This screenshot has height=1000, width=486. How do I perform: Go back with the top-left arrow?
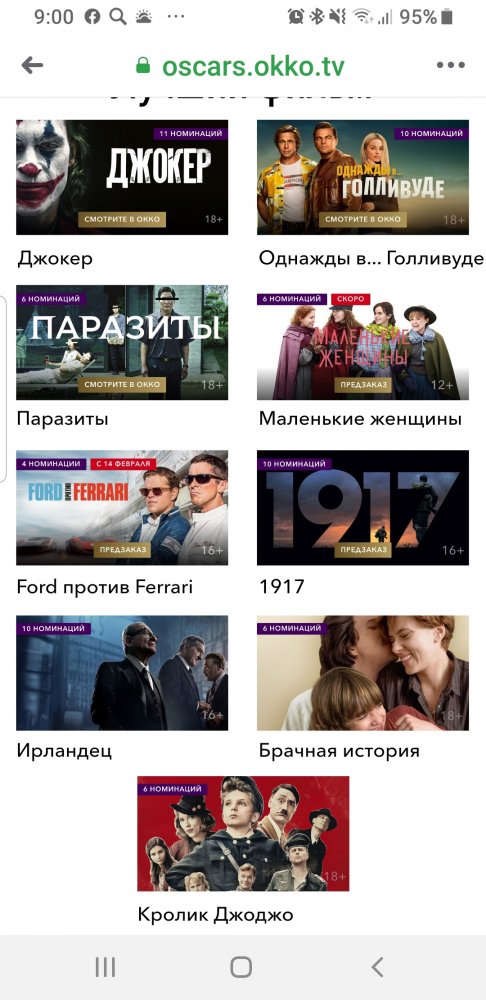point(32,65)
